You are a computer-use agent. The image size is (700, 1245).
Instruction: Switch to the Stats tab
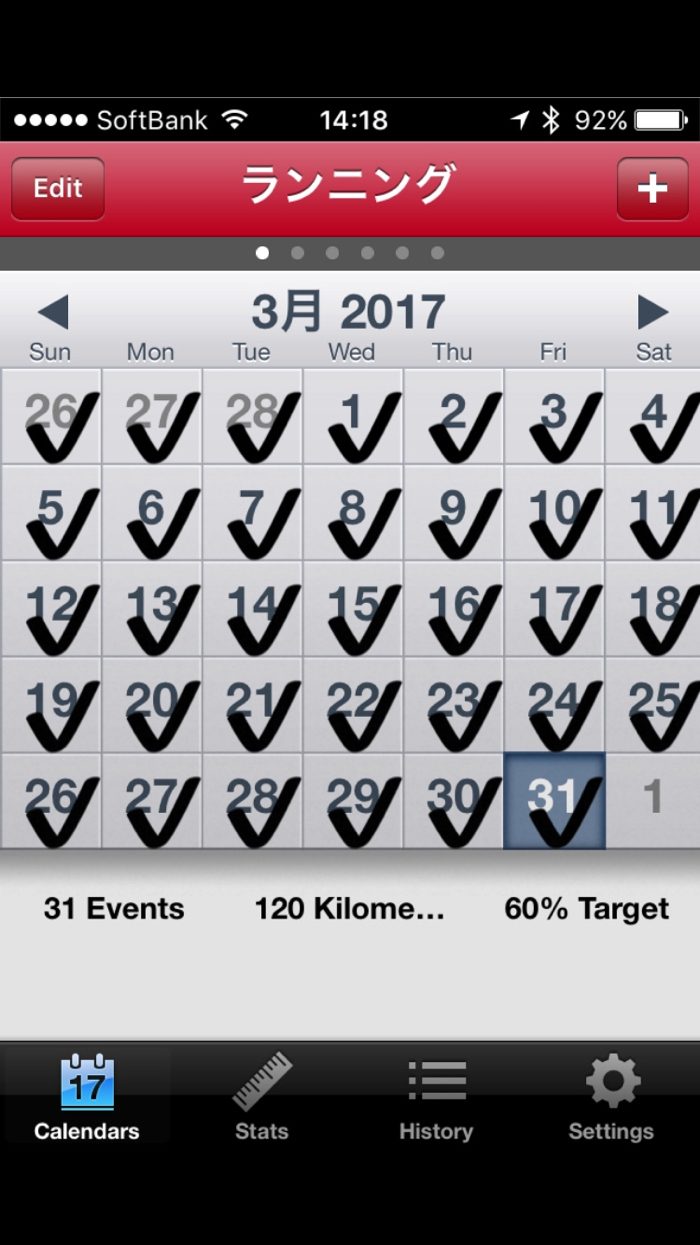262,1097
